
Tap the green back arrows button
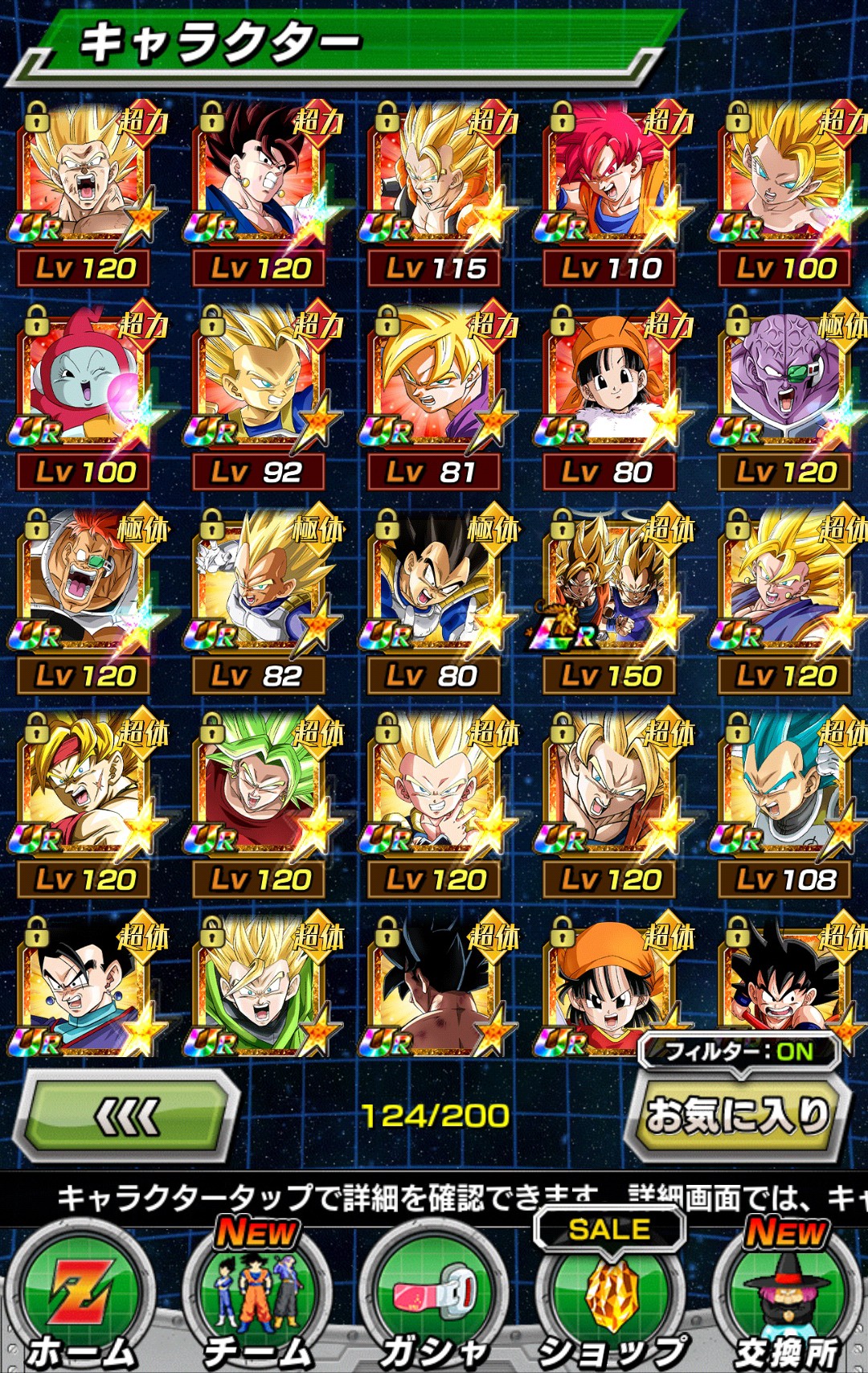(x=129, y=1116)
